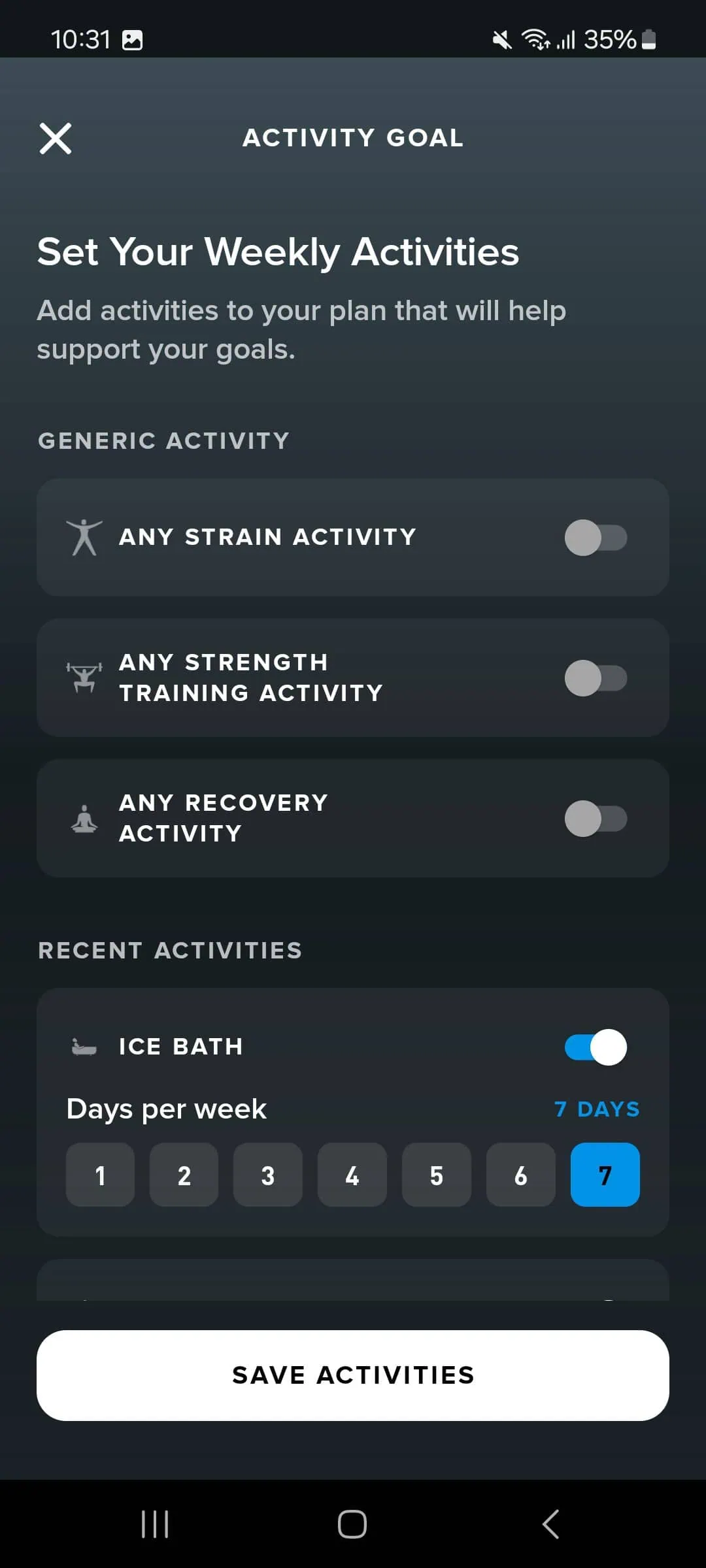
Task: Turn on Any Strength Training Activity
Action: 595,678
